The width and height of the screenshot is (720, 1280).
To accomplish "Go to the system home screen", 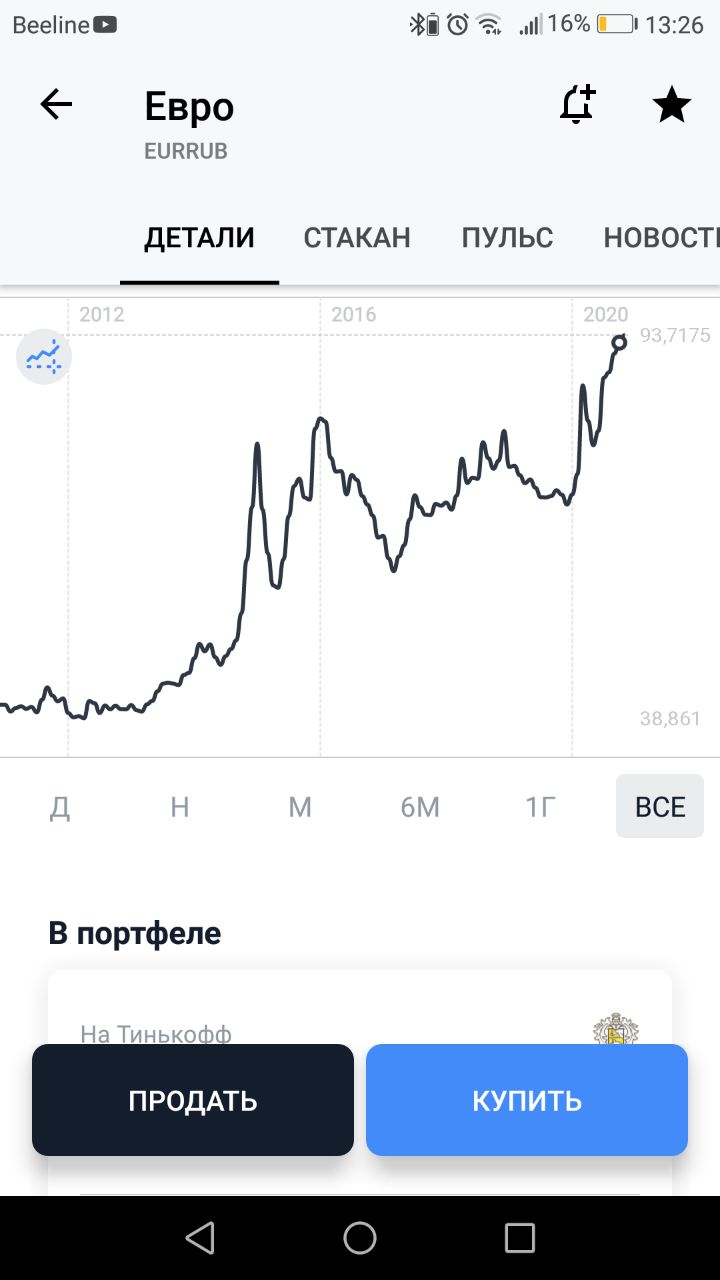I will (x=360, y=1238).
